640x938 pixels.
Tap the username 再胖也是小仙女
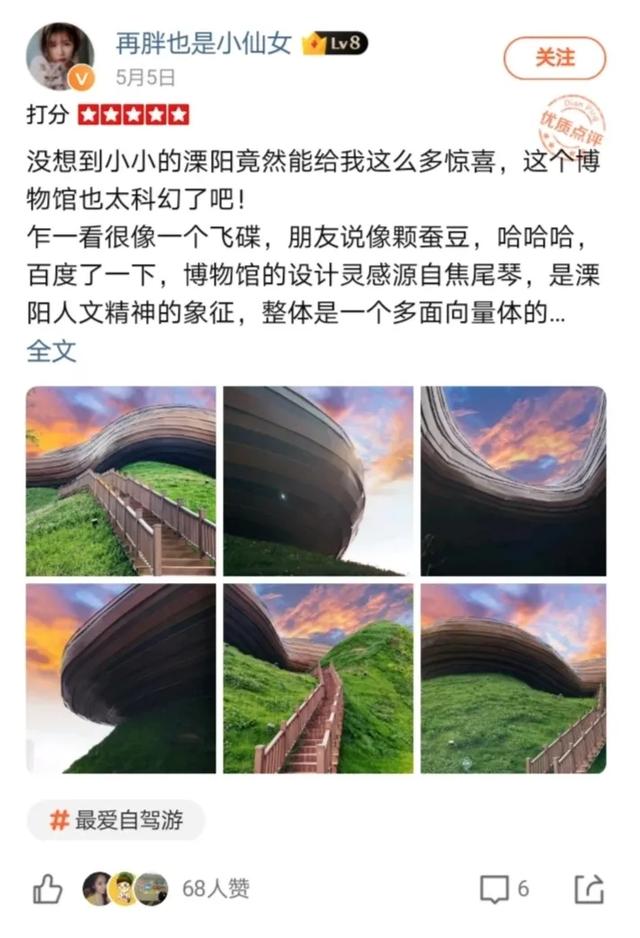click(201, 42)
